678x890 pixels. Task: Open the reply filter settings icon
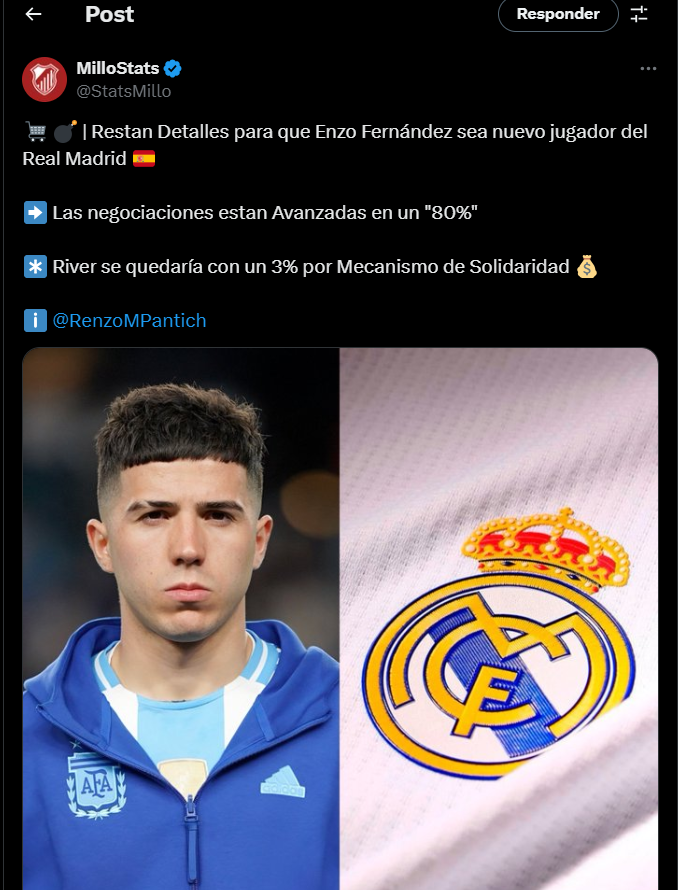[x=639, y=14]
